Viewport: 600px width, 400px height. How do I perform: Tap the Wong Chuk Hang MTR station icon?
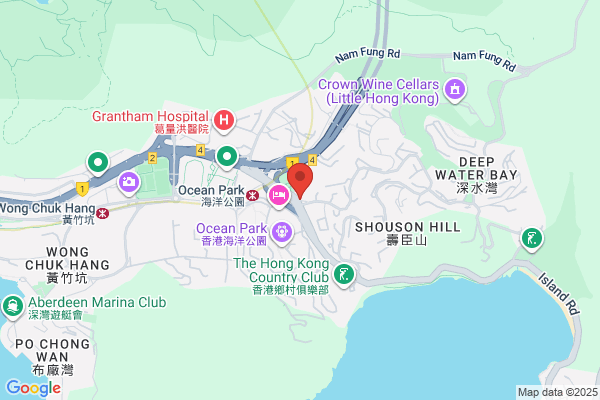point(103,213)
